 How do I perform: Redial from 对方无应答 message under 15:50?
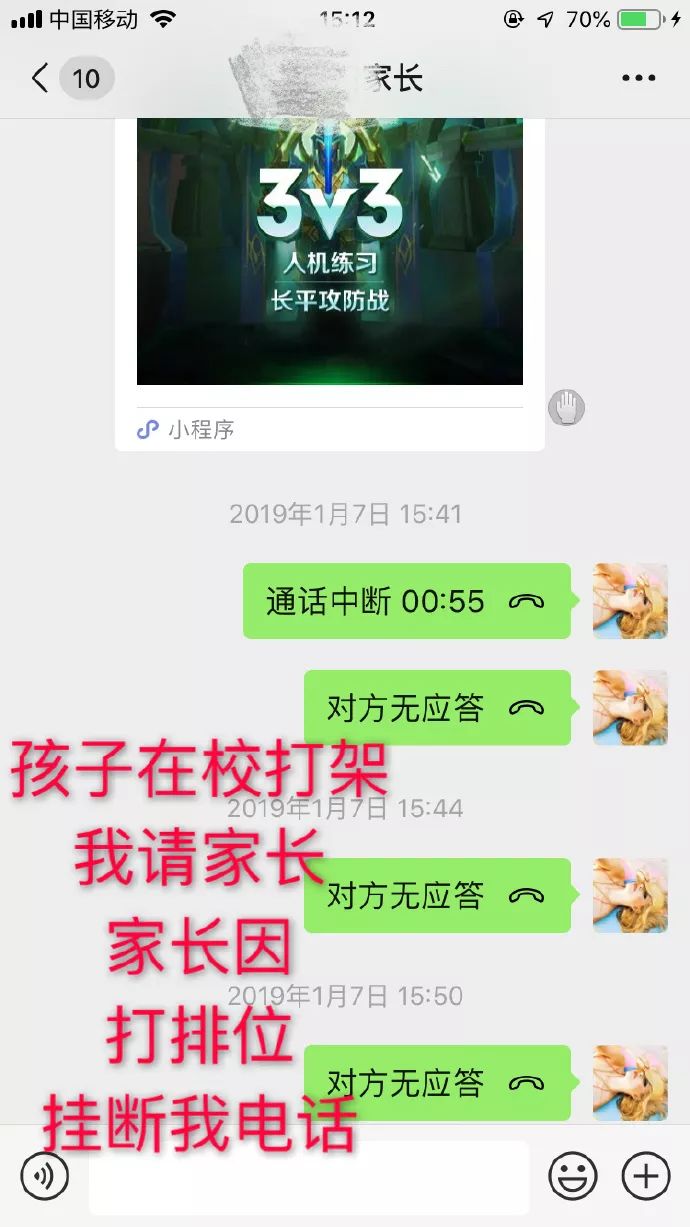click(437, 1083)
